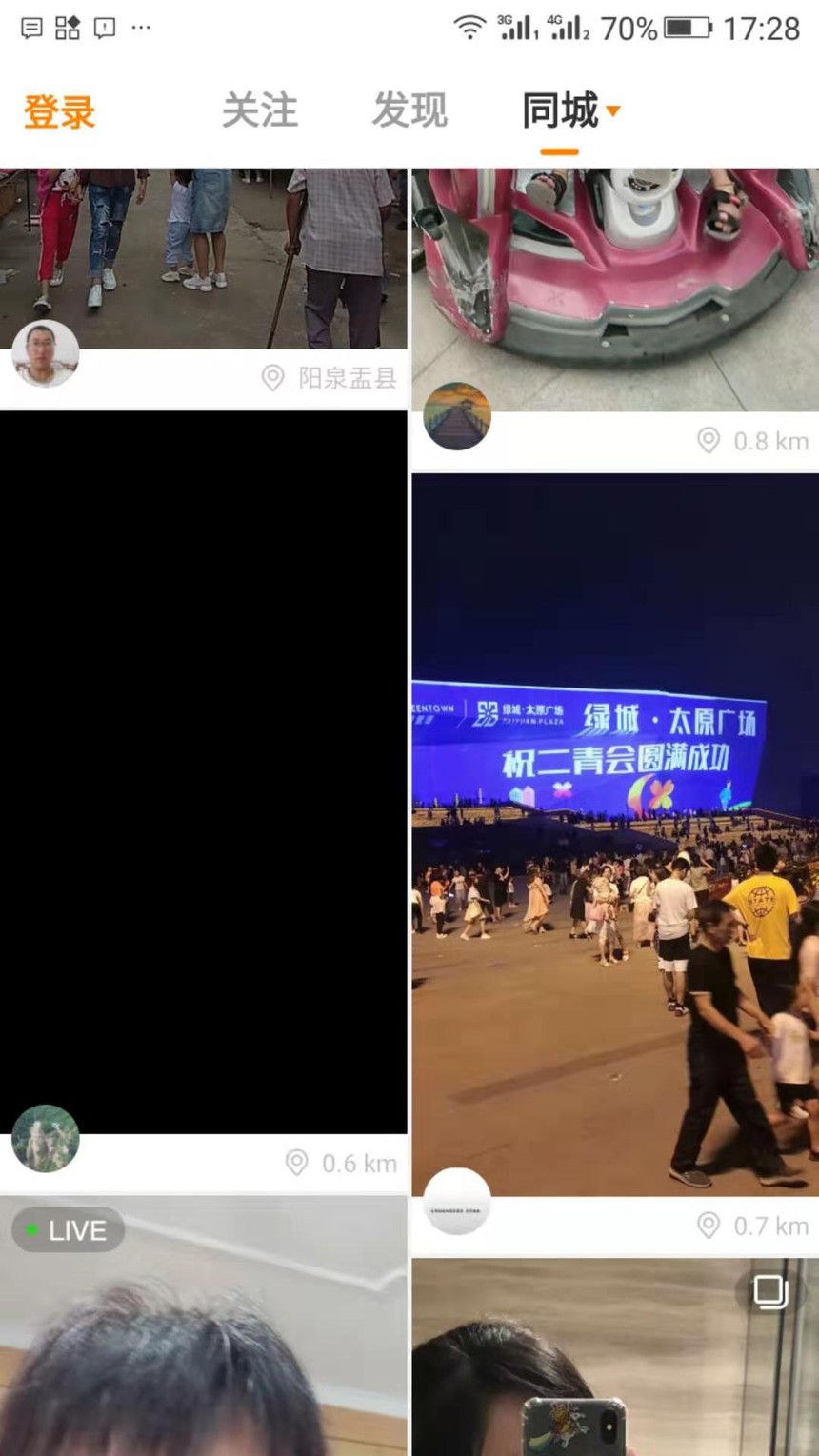
Task: Open the multi-photo post with phone selfie
Action: [615, 1357]
